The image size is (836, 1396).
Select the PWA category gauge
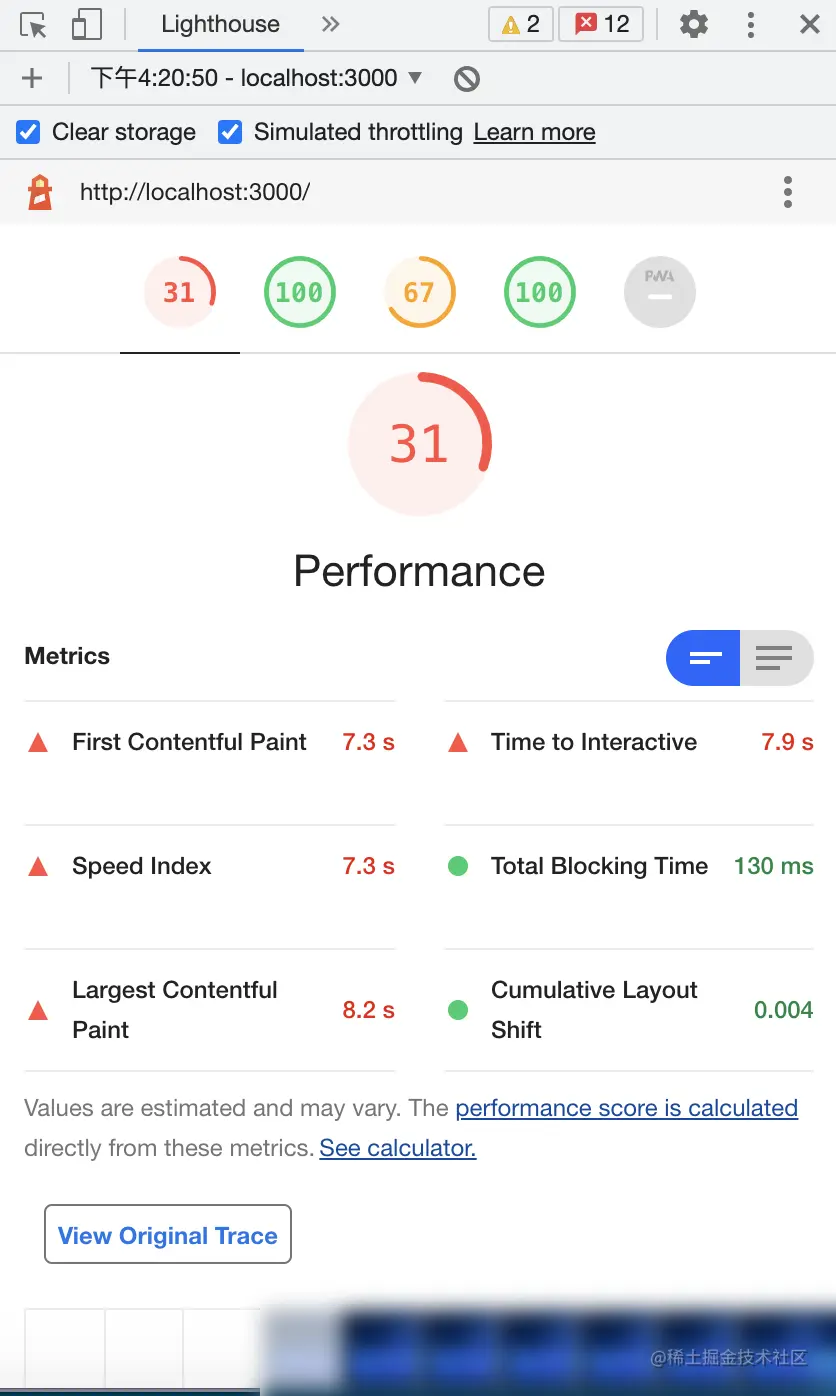coord(659,292)
